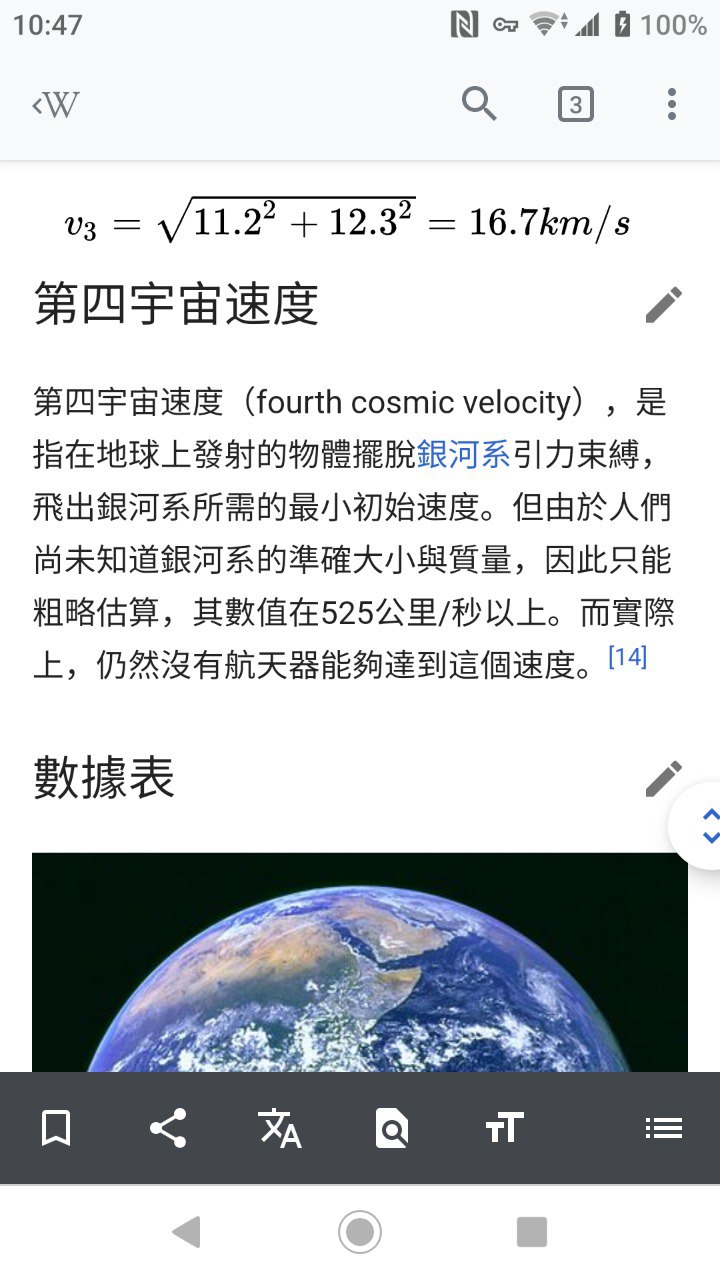Viewport: 720px width, 1280px height.
Task: Save article to reading list
Action: [x=56, y=1129]
